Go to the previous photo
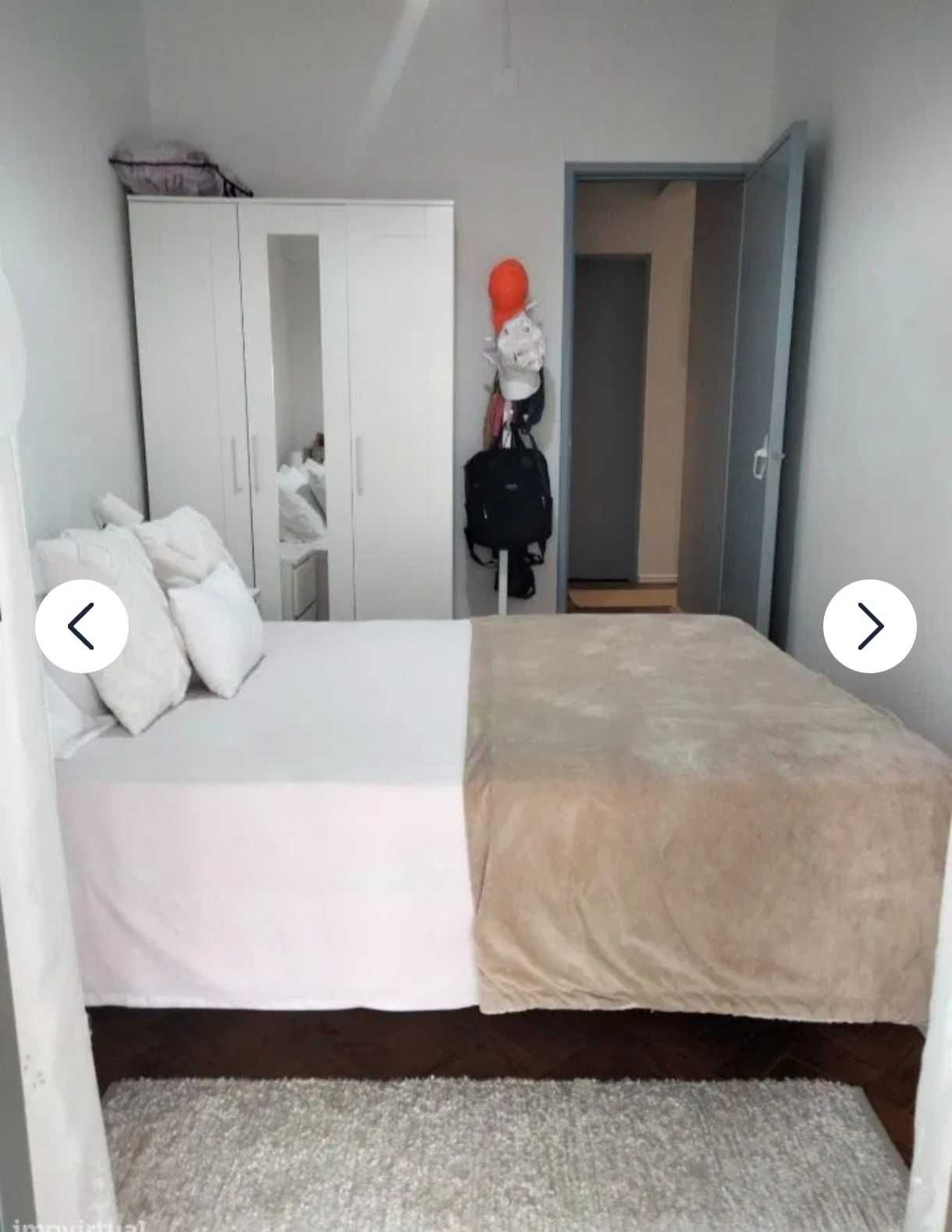The height and width of the screenshot is (1232, 952). tap(82, 626)
